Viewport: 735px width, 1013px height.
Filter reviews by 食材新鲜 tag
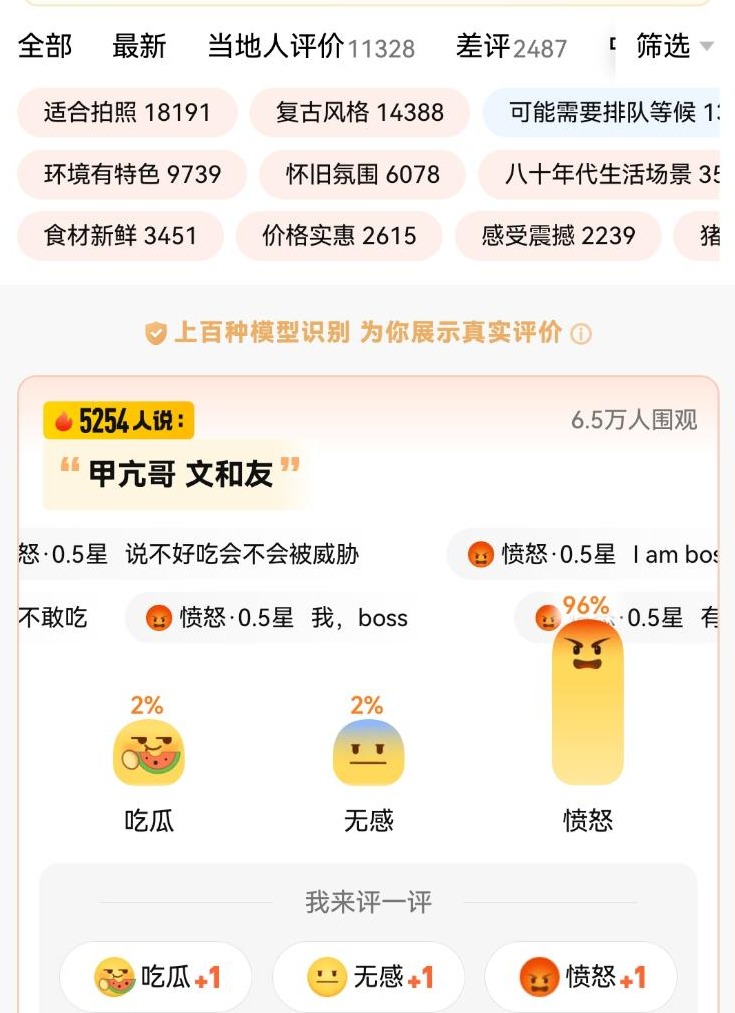(x=120, y=236)
